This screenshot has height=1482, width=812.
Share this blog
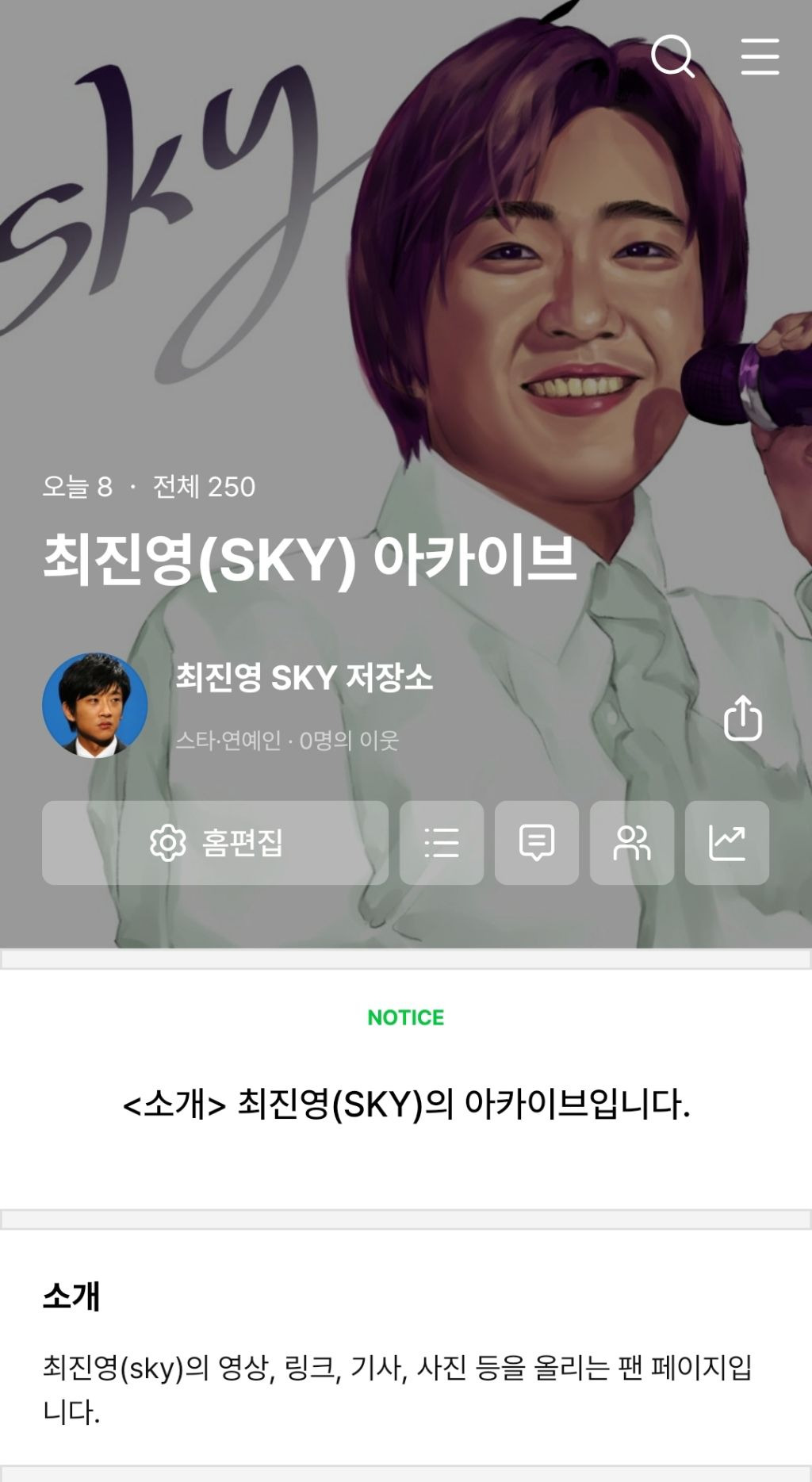tap(743, 718)
